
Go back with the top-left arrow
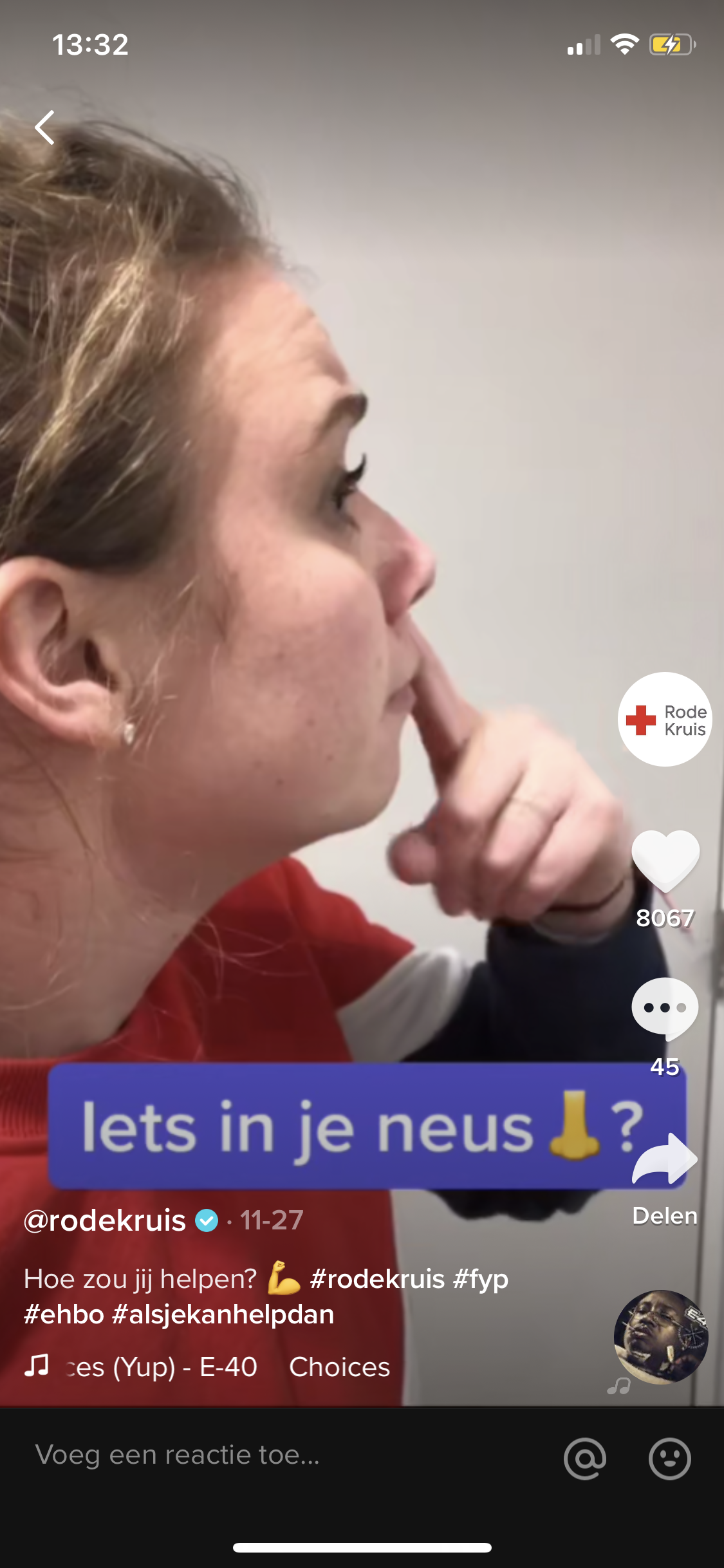point(44,127)
